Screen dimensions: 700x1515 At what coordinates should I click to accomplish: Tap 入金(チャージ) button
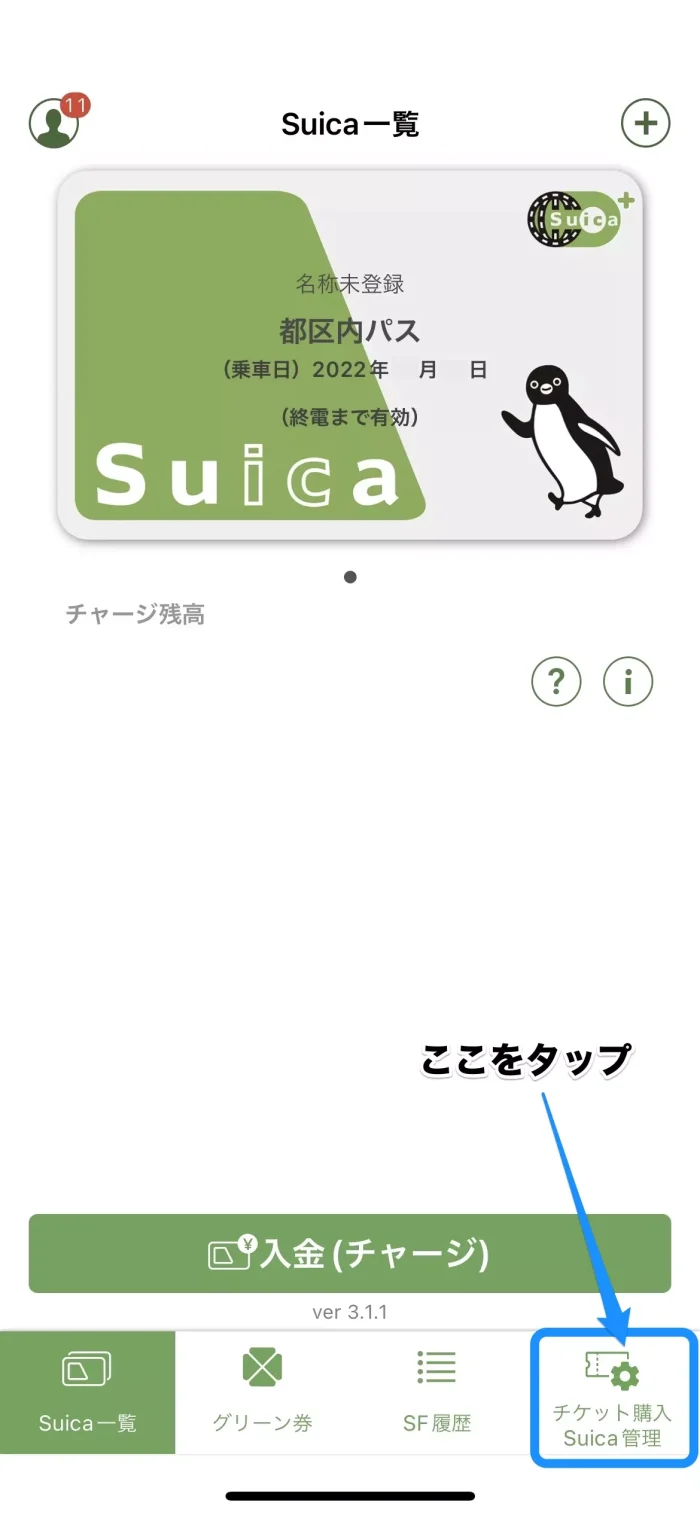pyautogui.click(x=350, y=1253)
